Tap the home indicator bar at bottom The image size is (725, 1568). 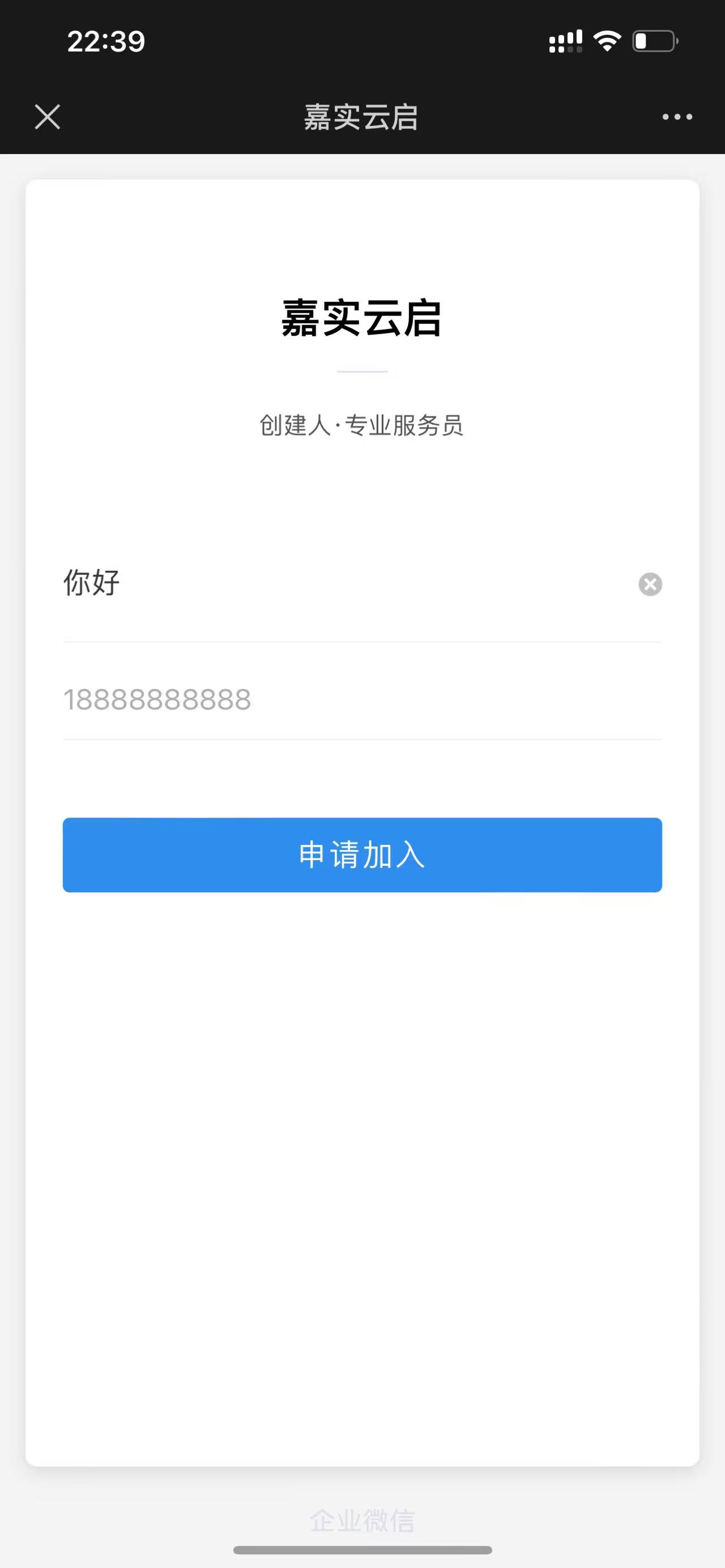[362, 1549]
